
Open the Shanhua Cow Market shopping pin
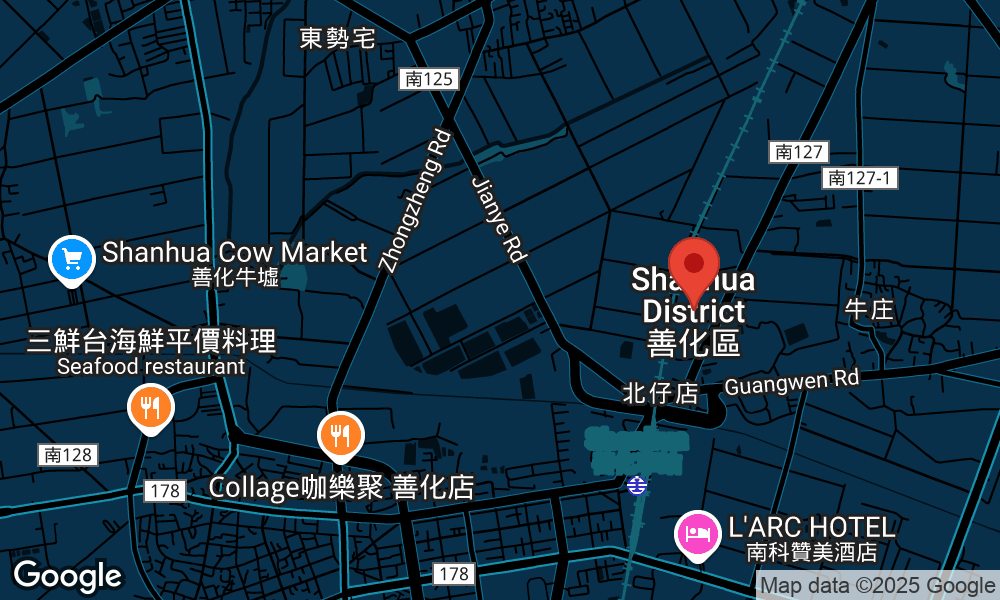[x=72, y=261]
